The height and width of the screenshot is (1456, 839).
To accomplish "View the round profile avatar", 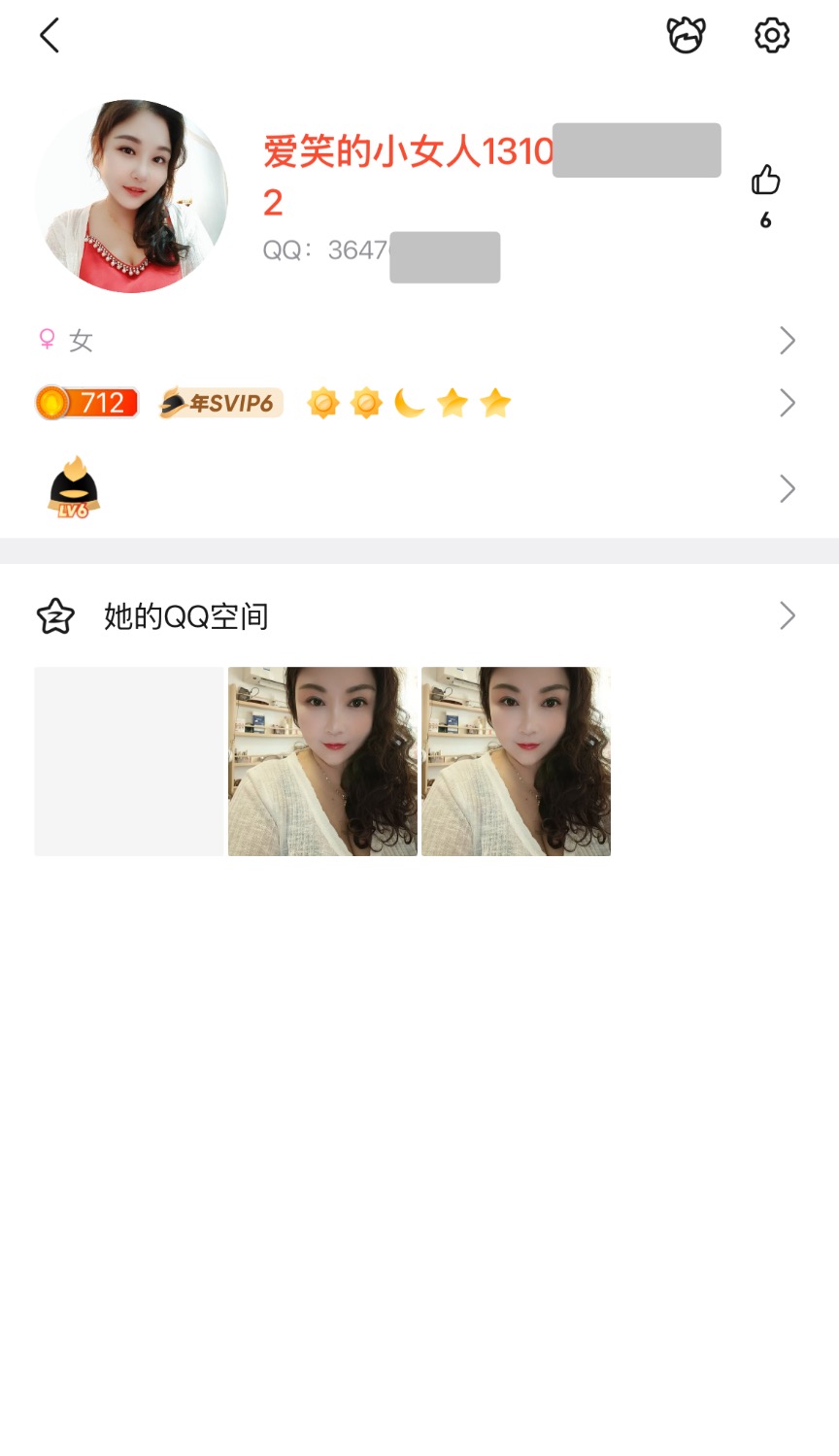I will [132, 196].
